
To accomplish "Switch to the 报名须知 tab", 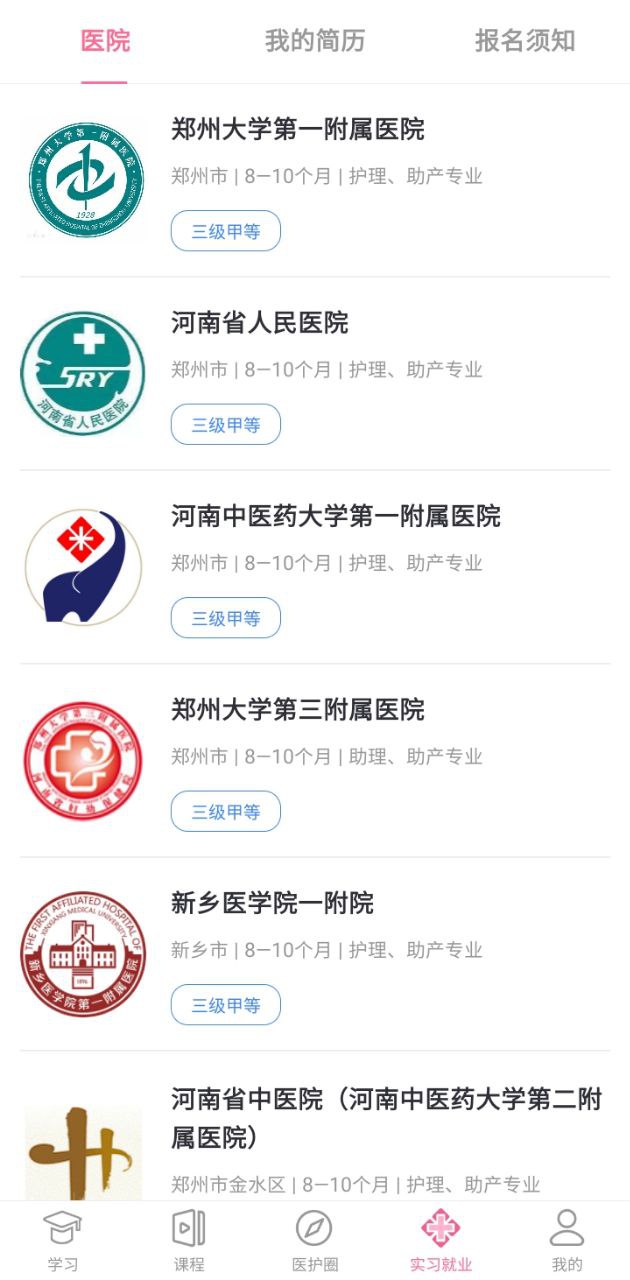I will [525, 41].
